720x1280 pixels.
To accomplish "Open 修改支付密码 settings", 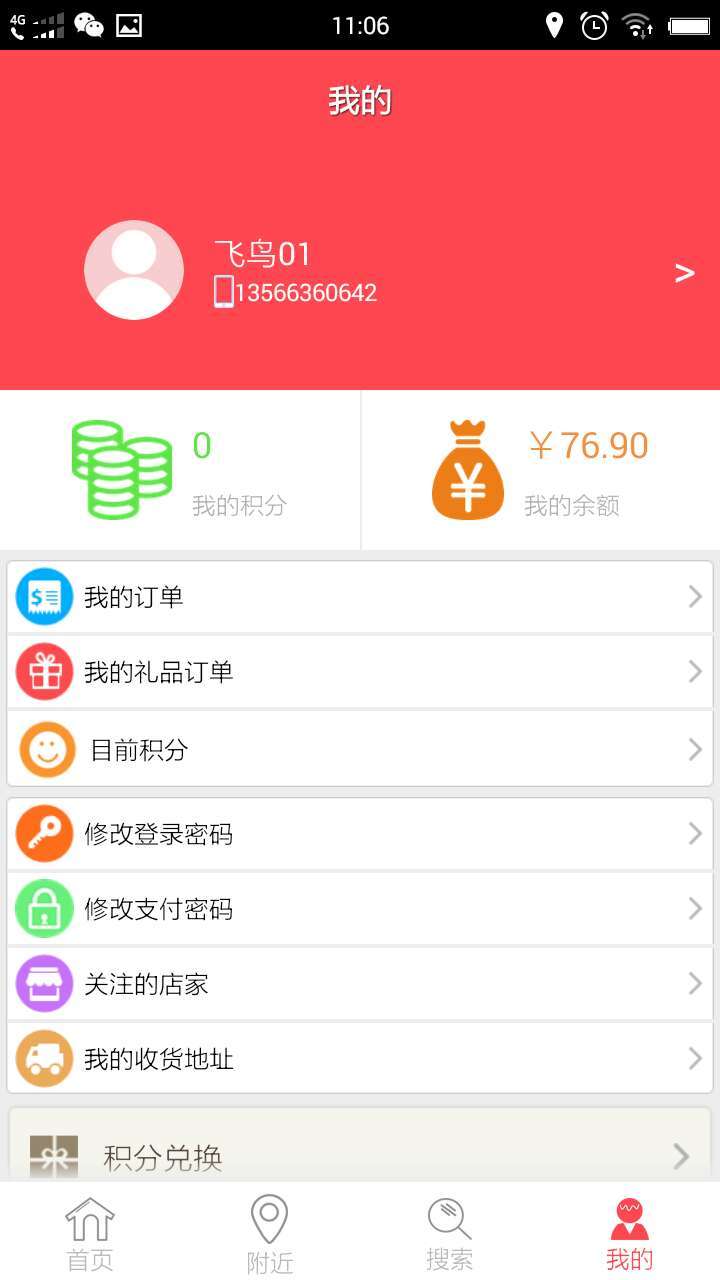I will 360,908.
